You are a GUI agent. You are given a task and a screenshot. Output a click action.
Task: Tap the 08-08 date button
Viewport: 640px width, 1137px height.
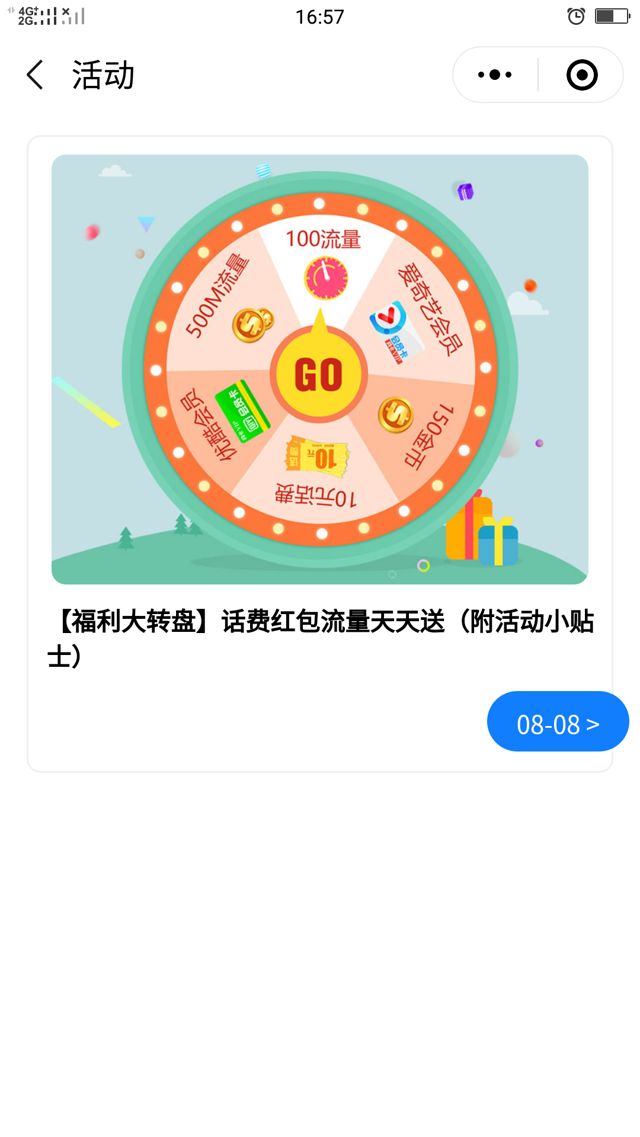pyautogui.click(x=557, y=723)
